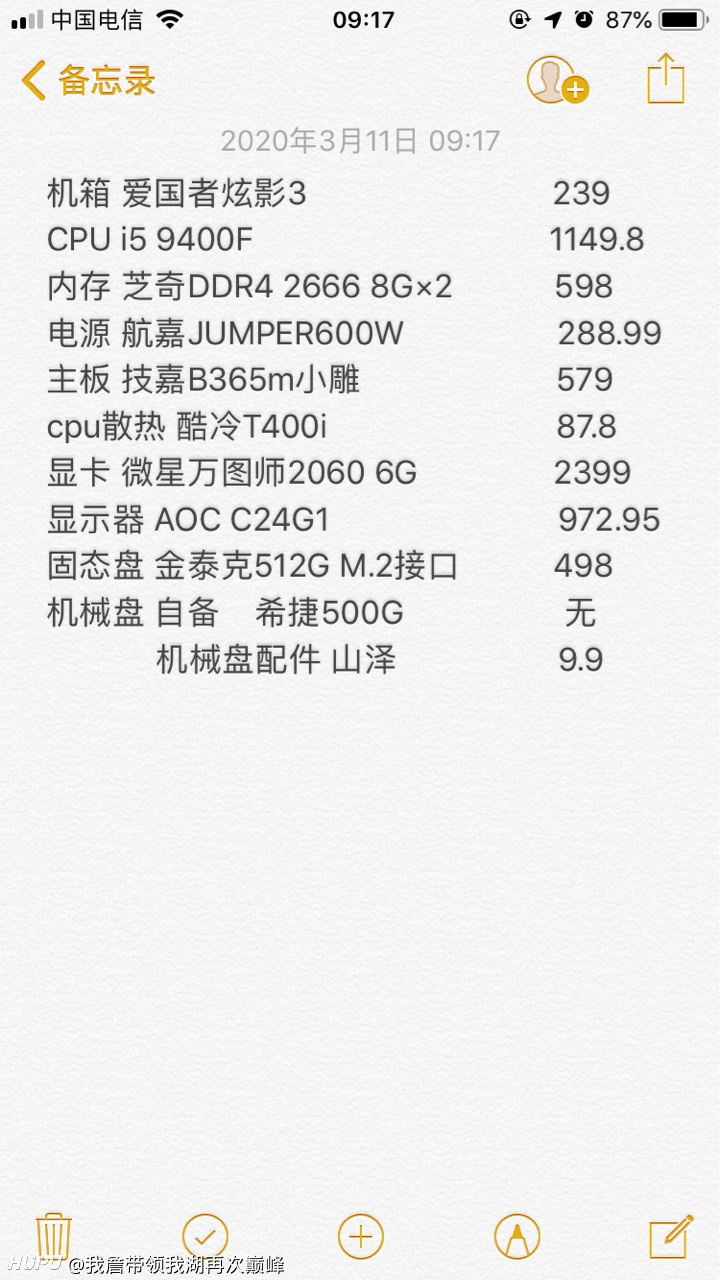720x1280 pixels.
Task: Tap the note text to edit it
Action: click(354, 426)
